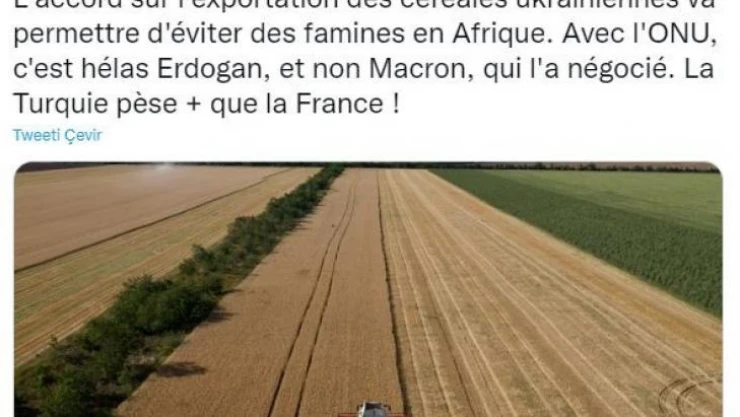Open the wheat field photo in the tweet
Image resolution: width=740 pixels, height=417 pixels.
pos(368,290)
